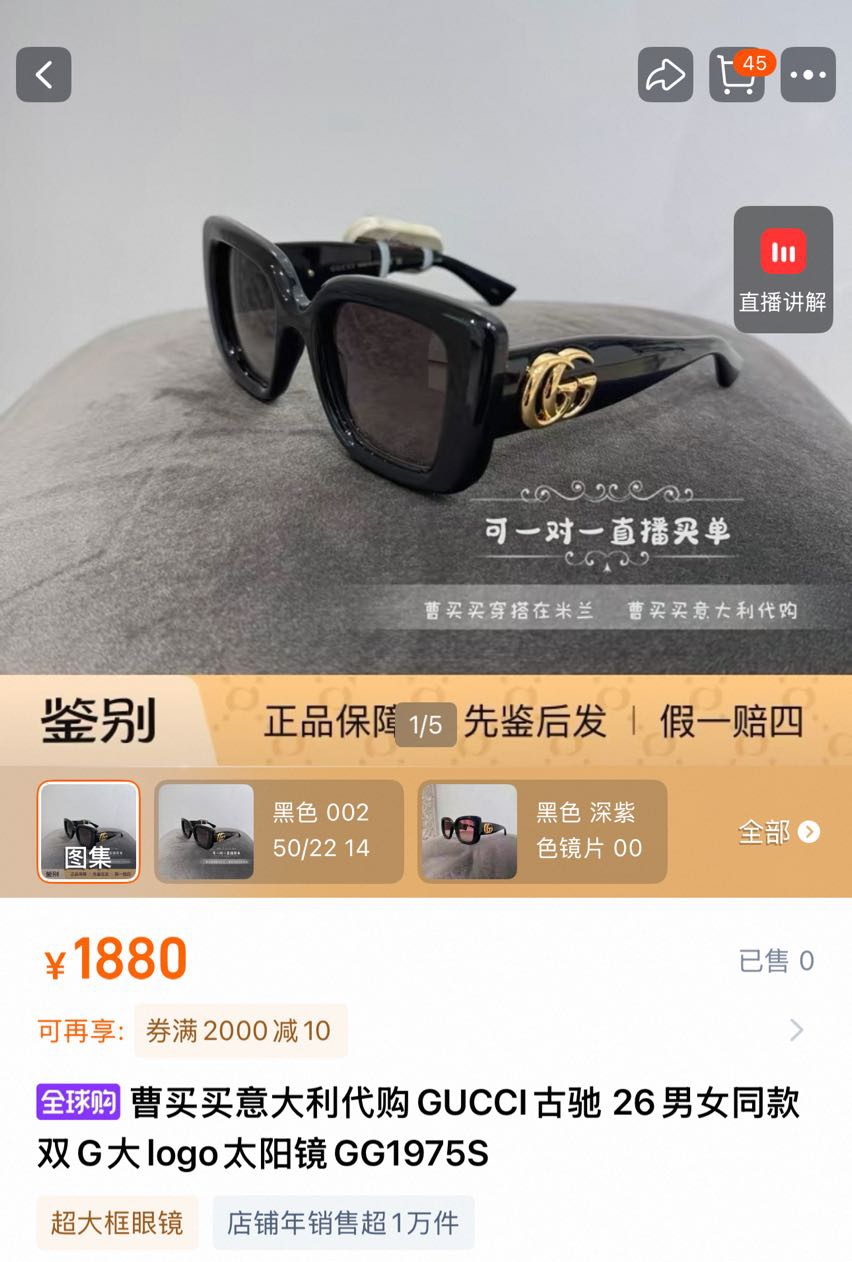Open the three-dot overflow menu
The image size is (852, 1262).
pos(808,75)
